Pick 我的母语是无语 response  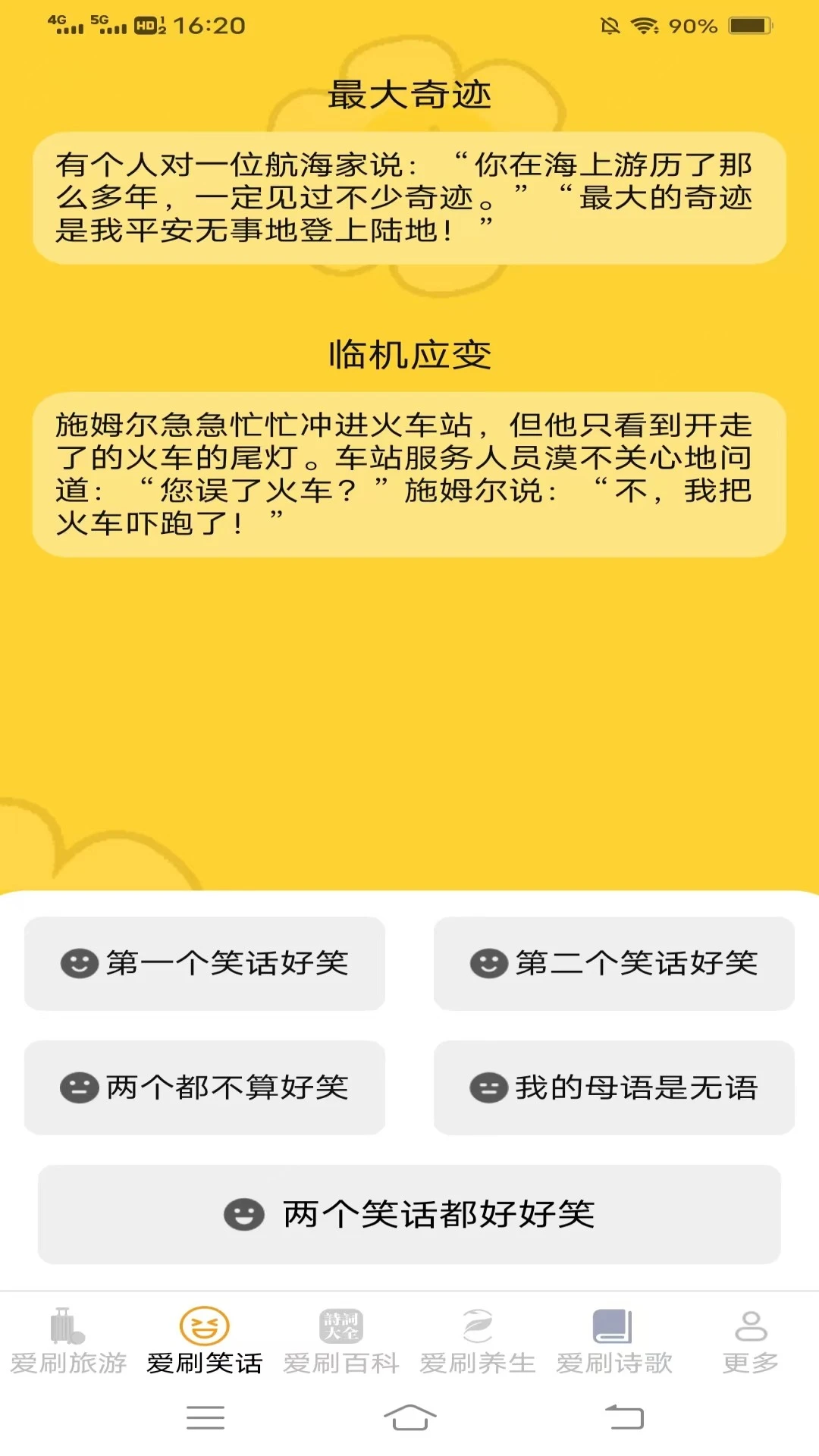[x=614, y=1087]
